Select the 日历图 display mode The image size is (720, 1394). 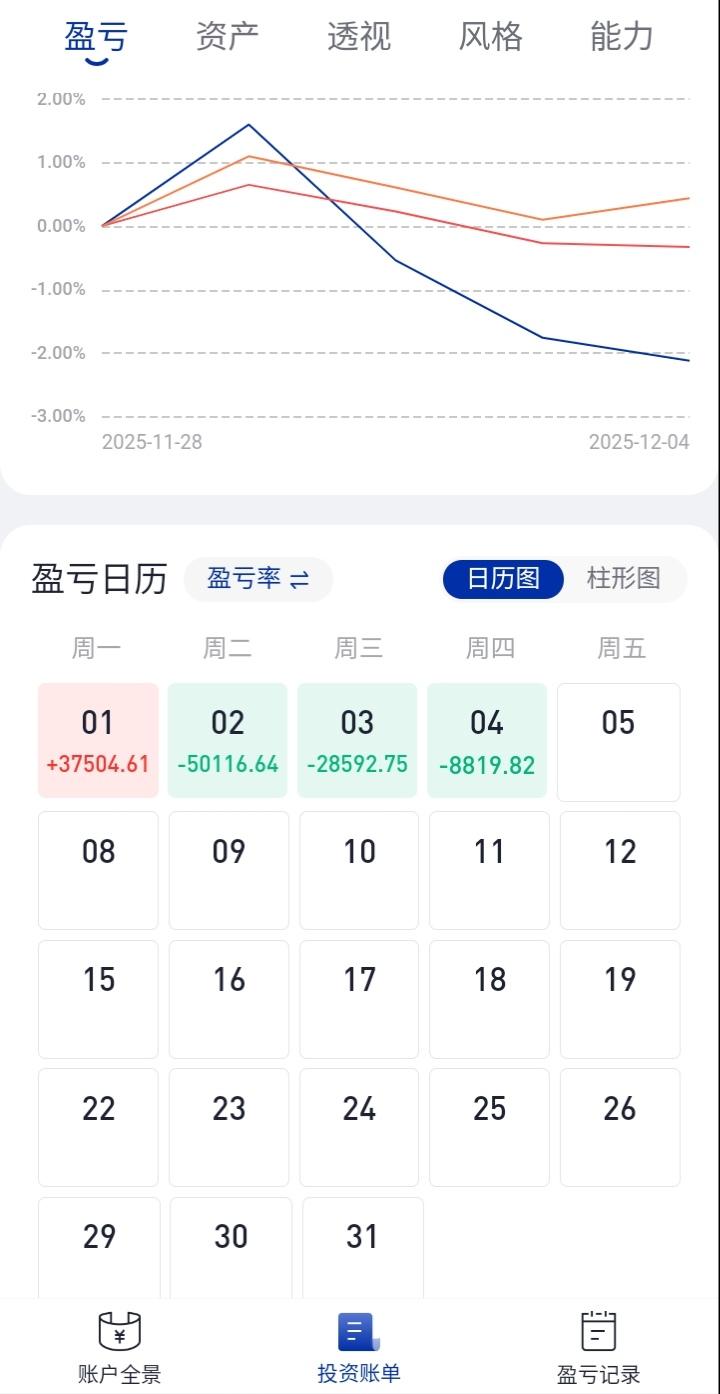(502, 579)
